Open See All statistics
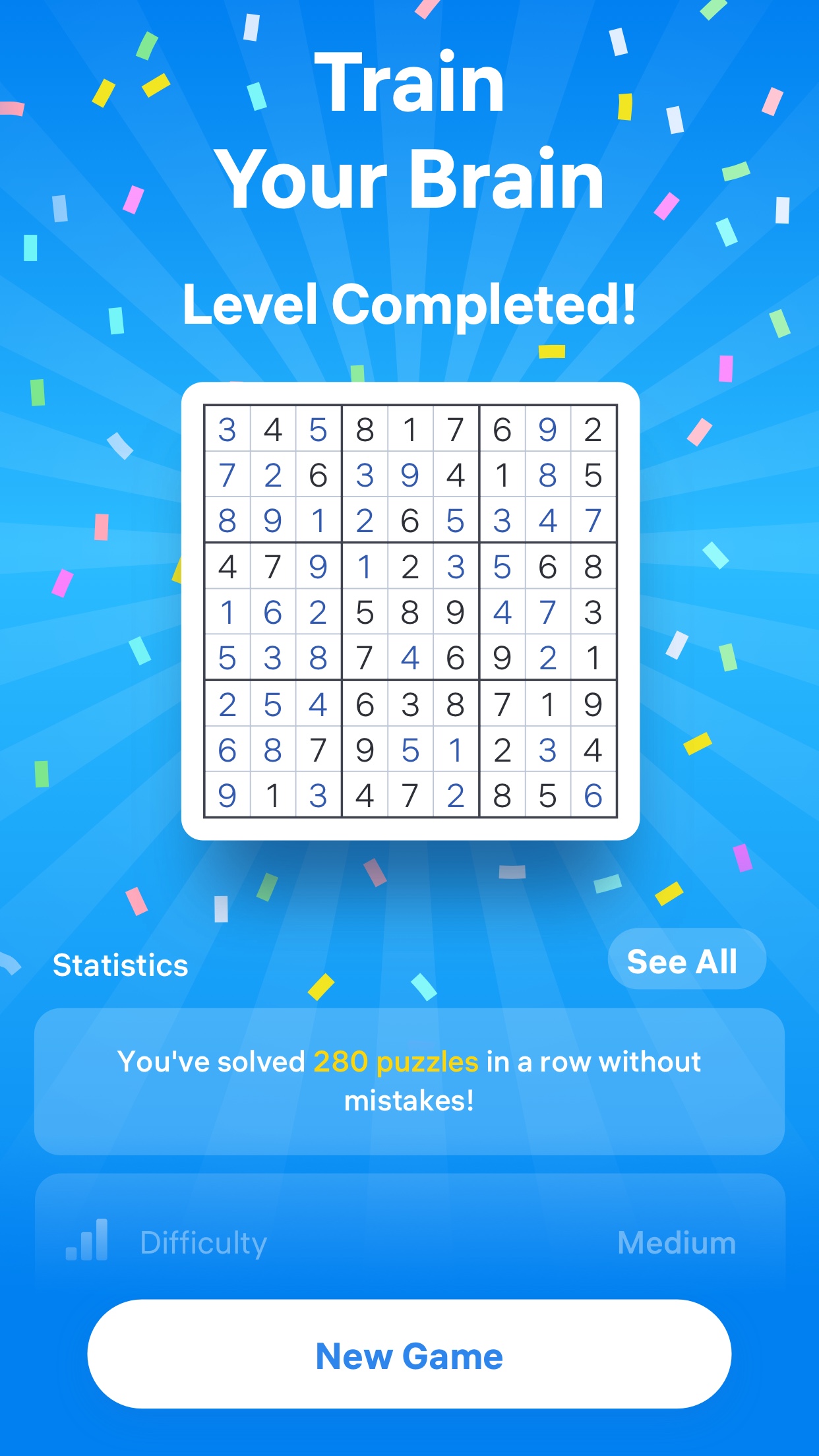The height and width of the screenshot is (1456, 819). pyautogui.click(x=686, y=960)
